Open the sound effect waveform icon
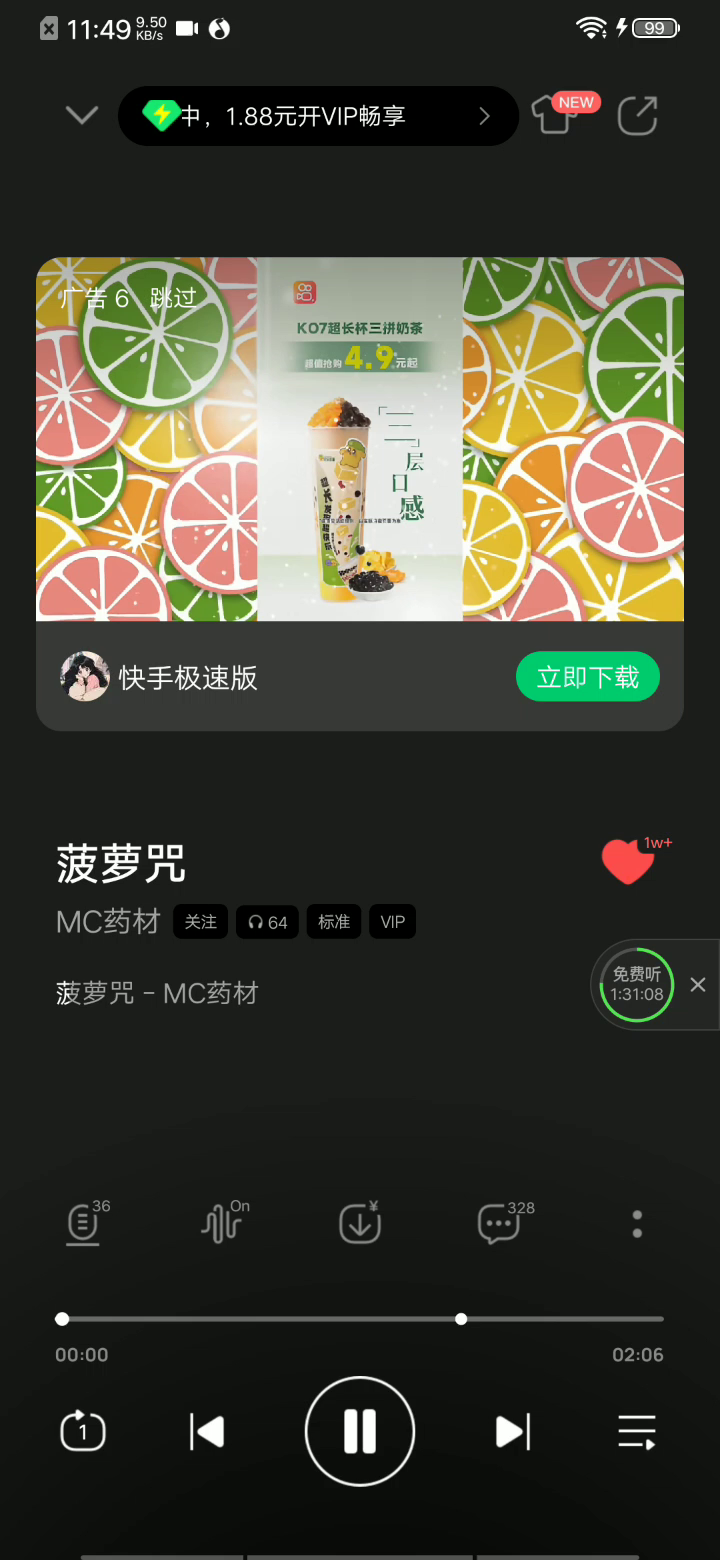 (x=222, y=1224)
